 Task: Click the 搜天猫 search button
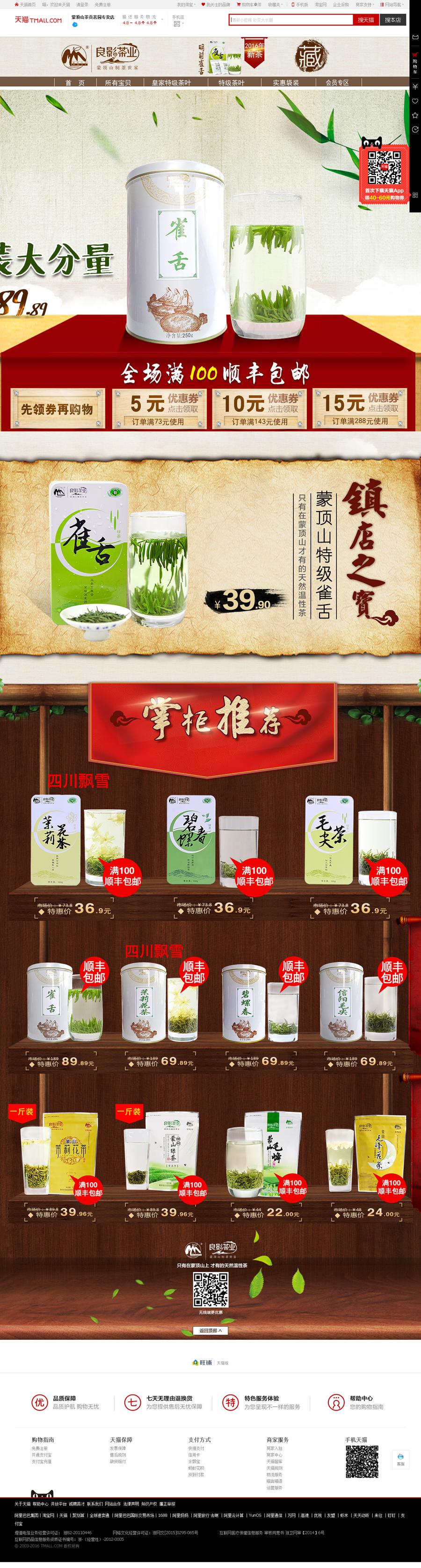tap(365, 20)
